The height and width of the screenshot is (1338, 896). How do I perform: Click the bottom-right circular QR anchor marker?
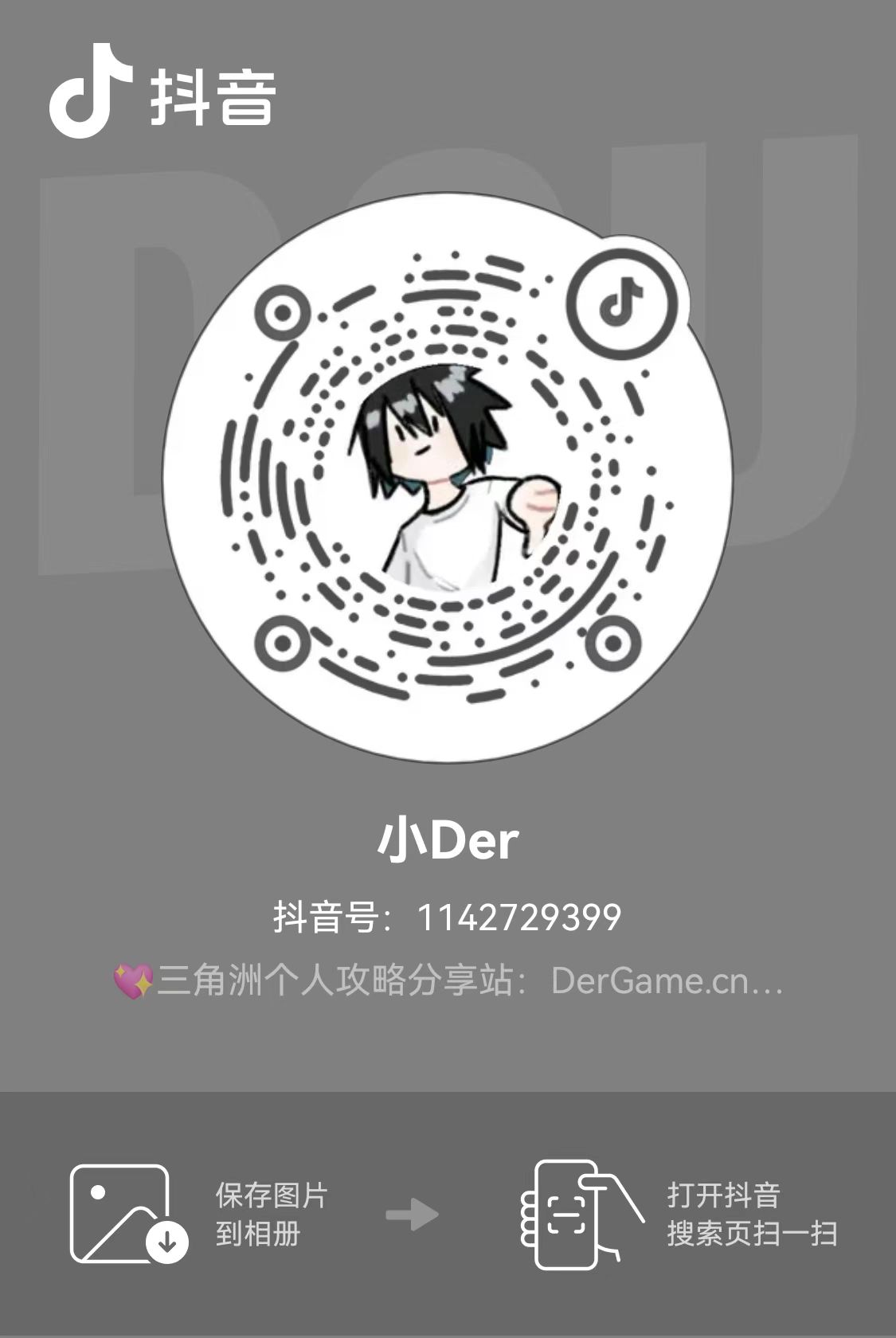coord(614,642)
